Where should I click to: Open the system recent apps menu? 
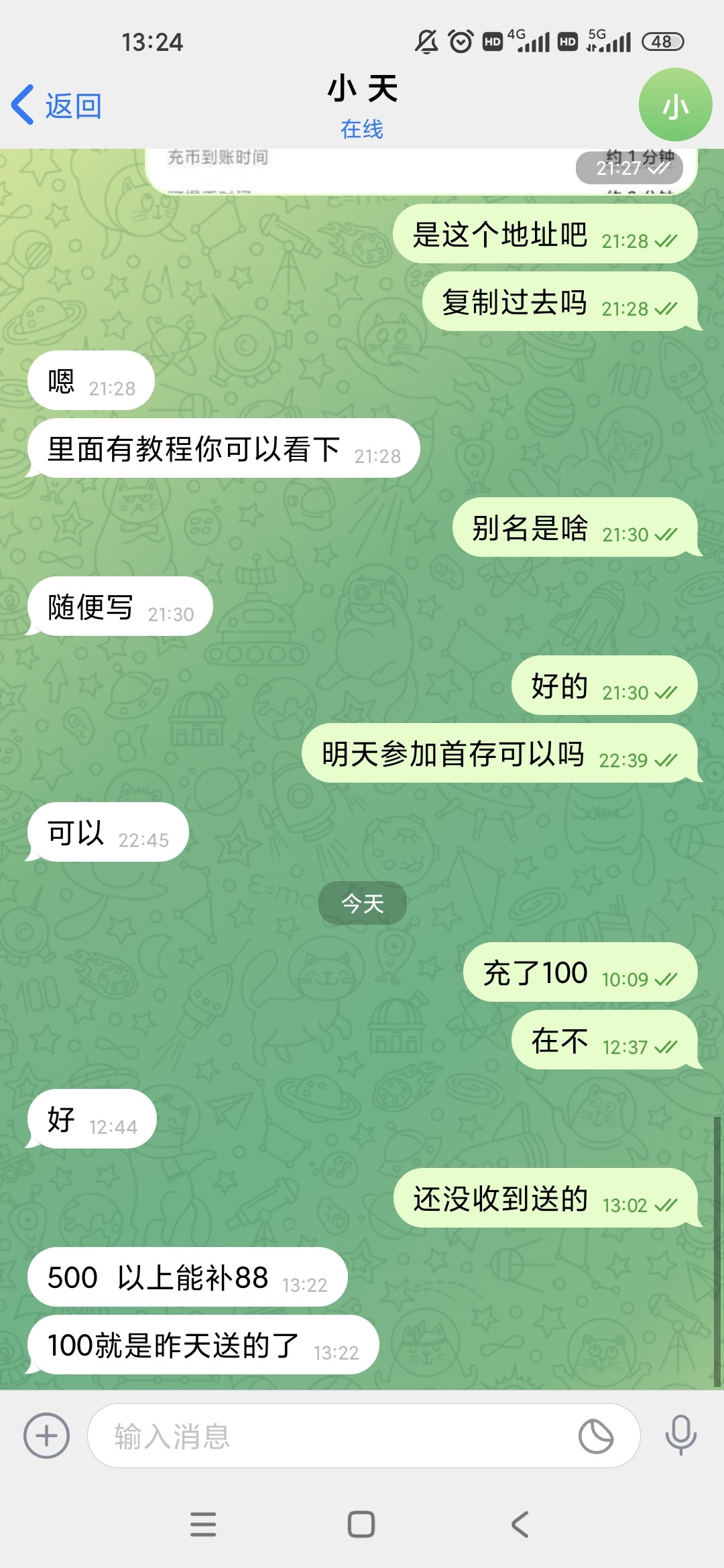click(203, 1524)
